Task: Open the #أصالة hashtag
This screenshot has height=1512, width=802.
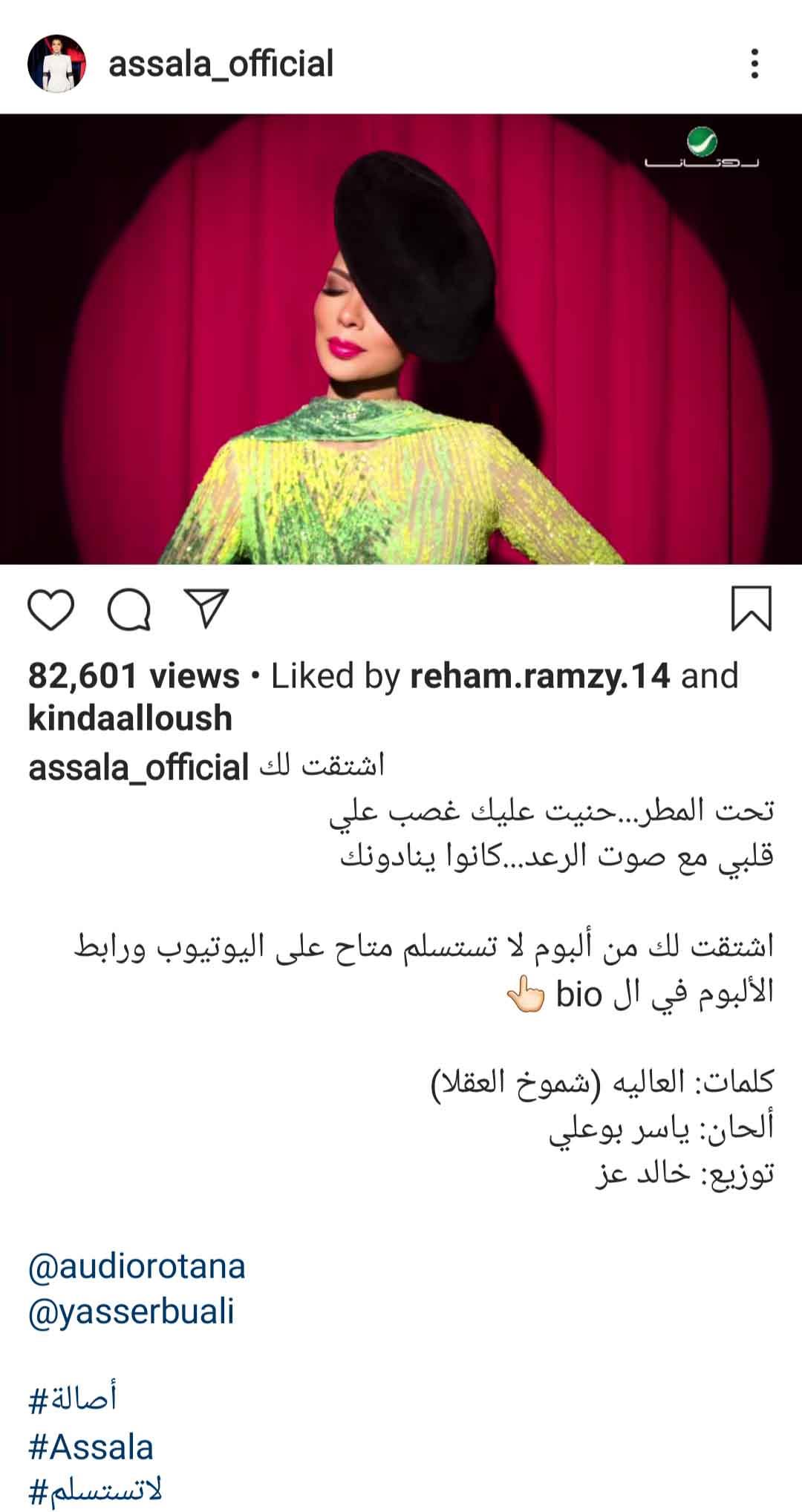Action: (73, 1400)
